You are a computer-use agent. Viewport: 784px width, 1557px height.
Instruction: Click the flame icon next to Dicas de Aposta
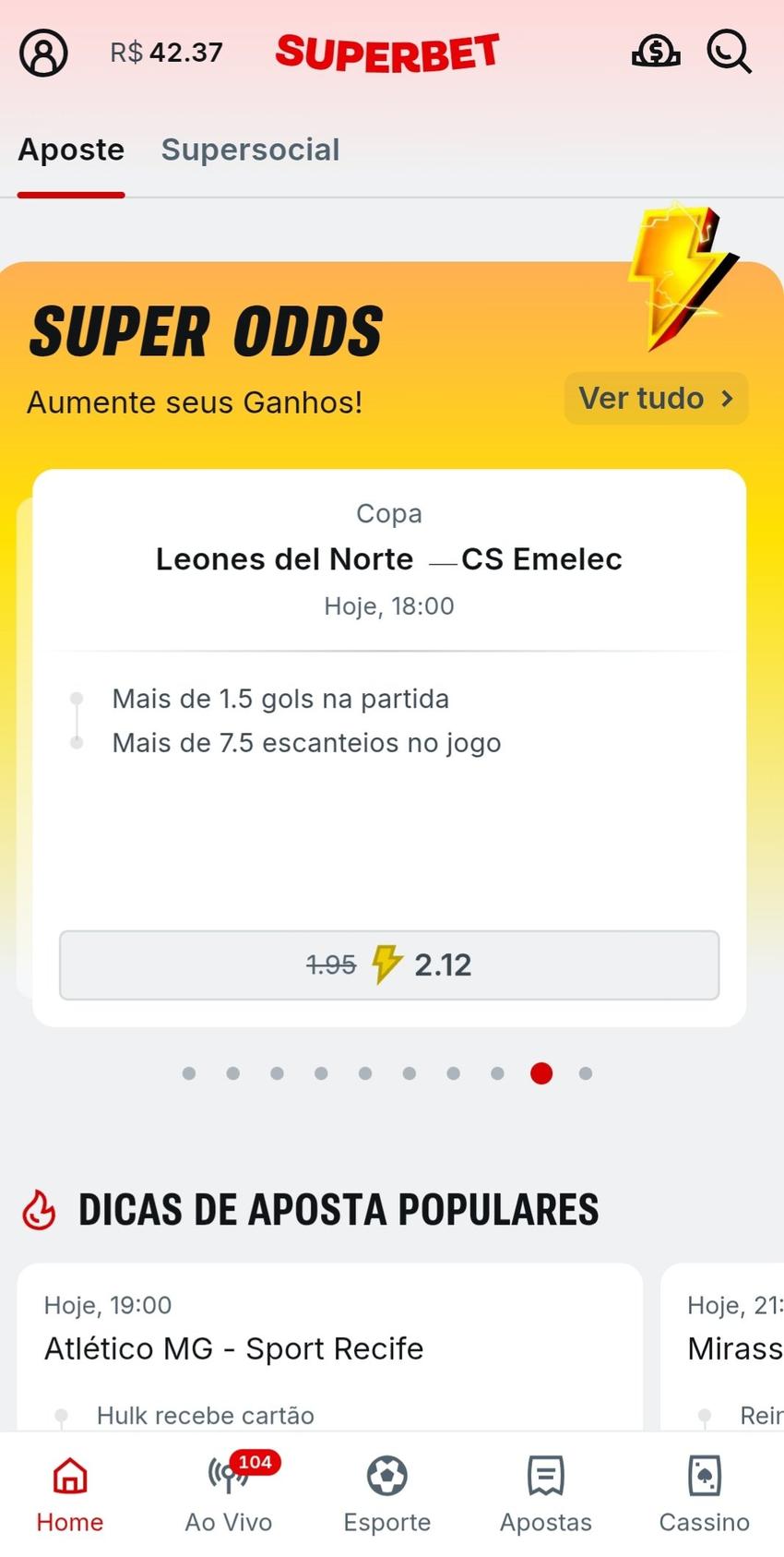(38, 1207)
